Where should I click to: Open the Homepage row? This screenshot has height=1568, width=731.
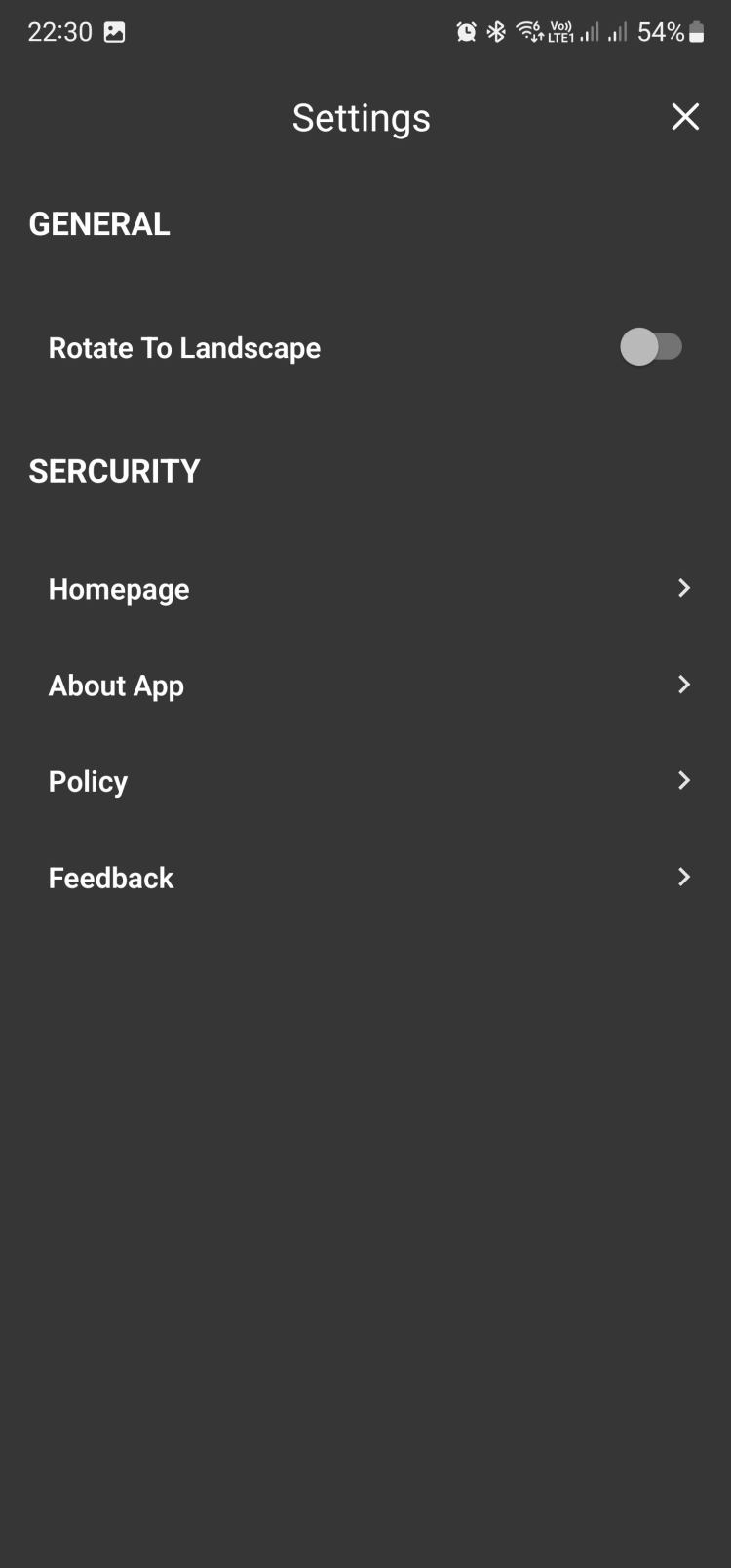(365, 589)
